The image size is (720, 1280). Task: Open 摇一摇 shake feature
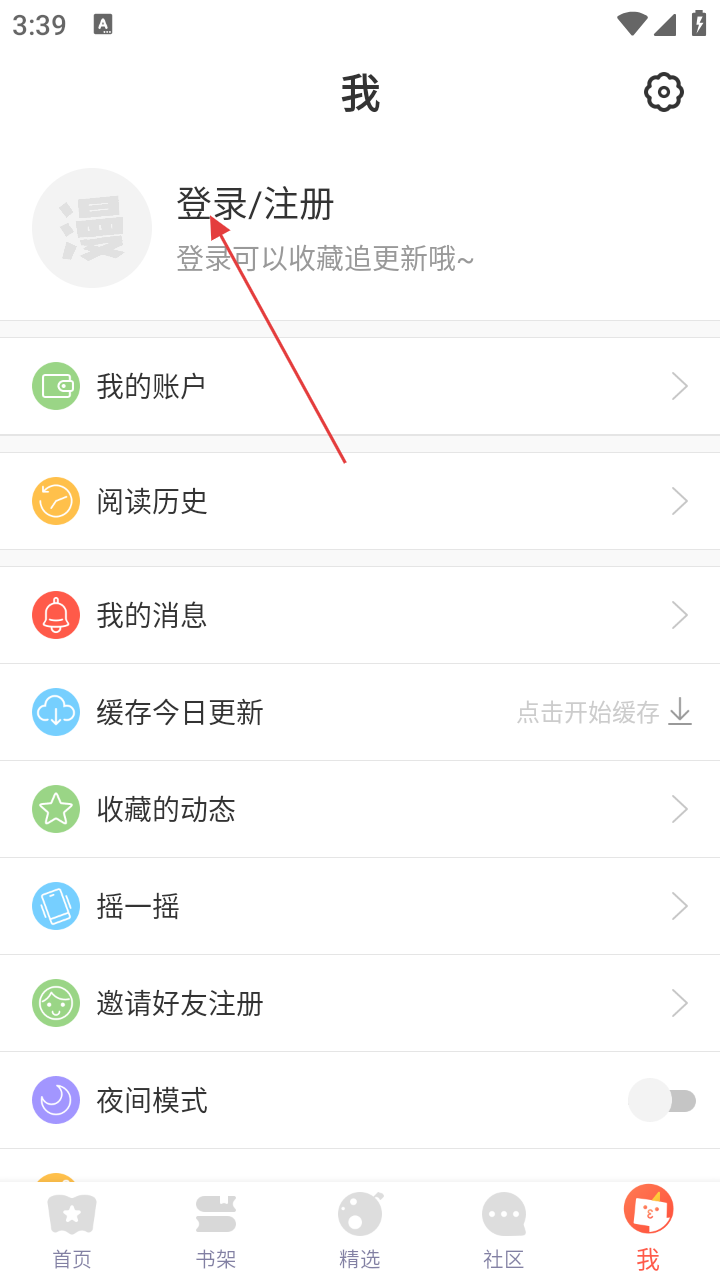[360, 906]
